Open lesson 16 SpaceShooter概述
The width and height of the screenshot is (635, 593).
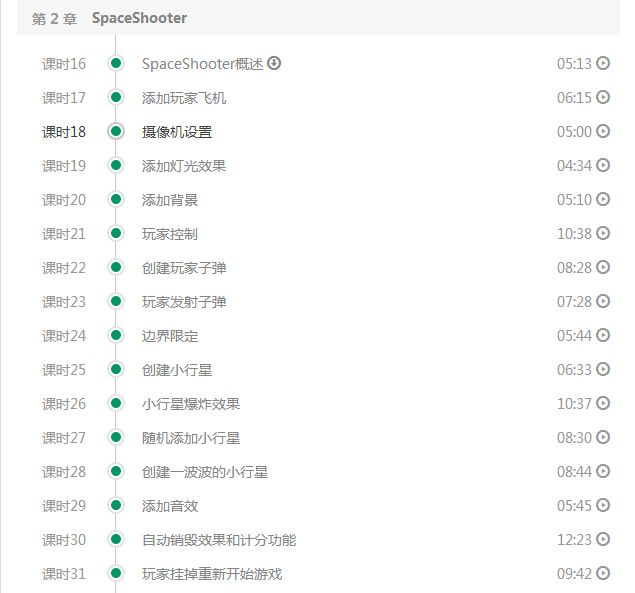pos(202,64)
